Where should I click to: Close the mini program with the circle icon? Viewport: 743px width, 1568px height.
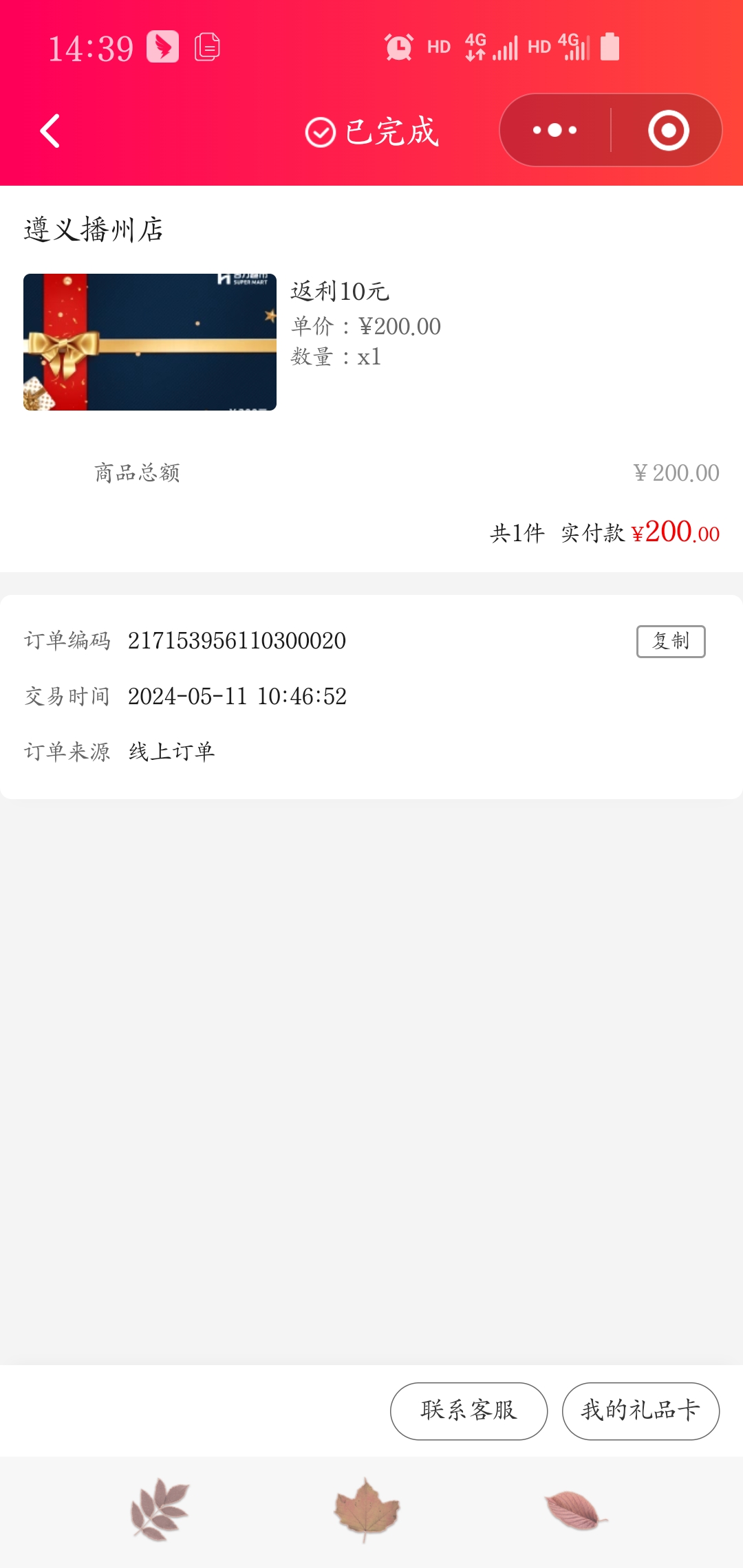pyautogui.click(x=668, y=130)
